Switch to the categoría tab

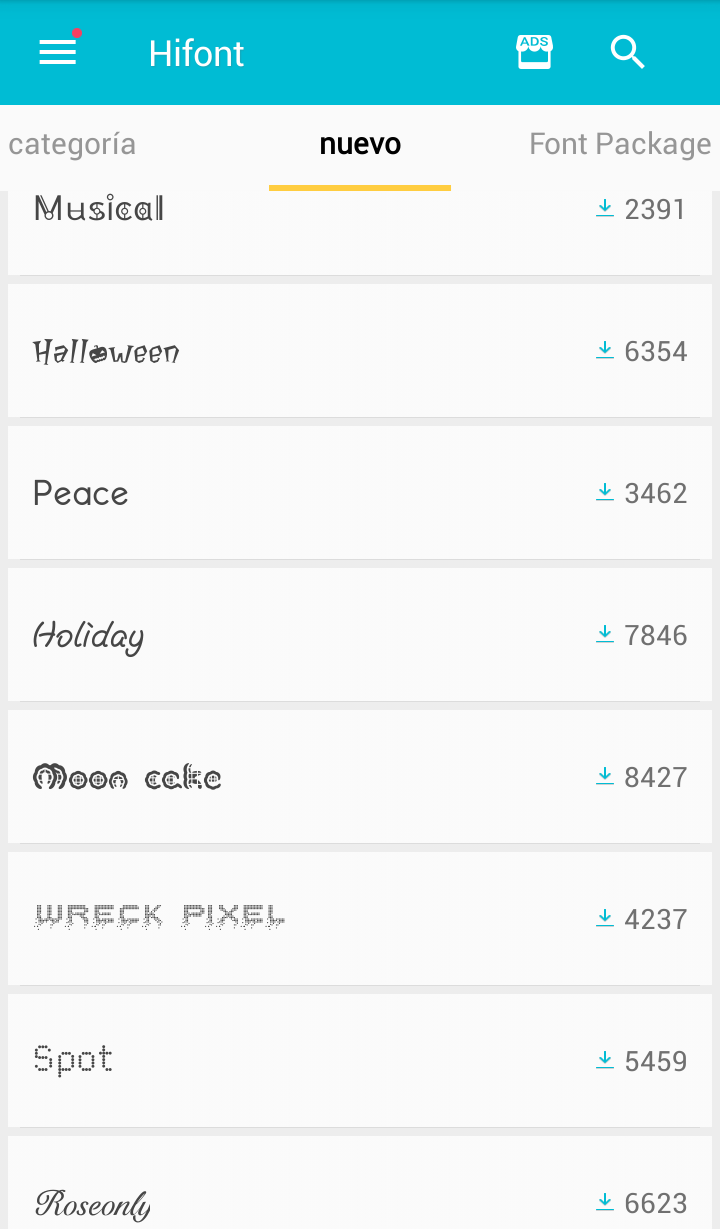pos(72,144)
